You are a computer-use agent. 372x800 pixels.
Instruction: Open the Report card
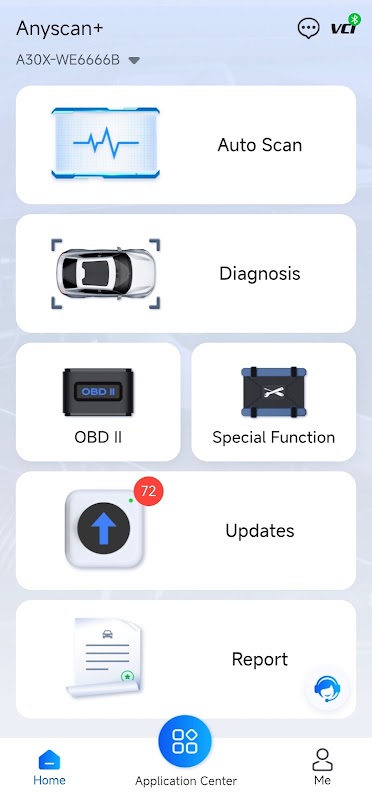[186, 659]
